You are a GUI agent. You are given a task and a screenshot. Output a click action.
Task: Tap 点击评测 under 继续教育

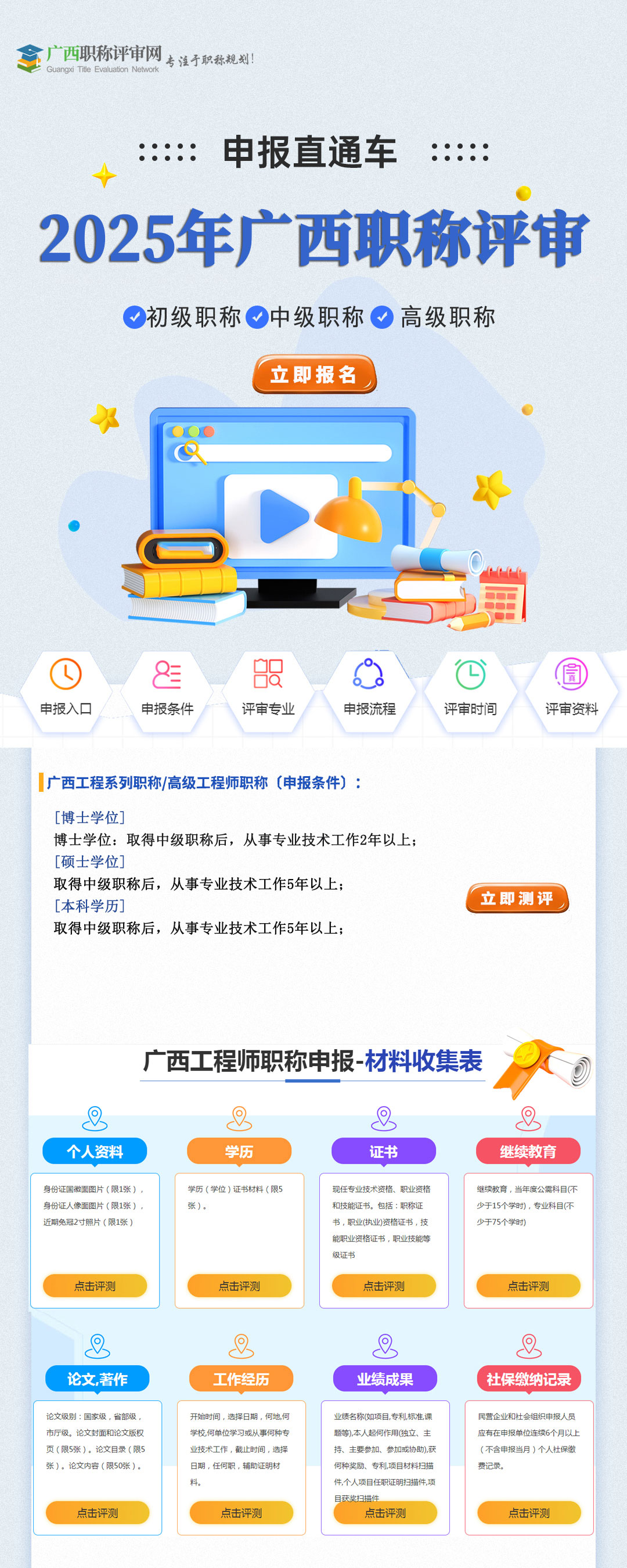coord(528,1286)
